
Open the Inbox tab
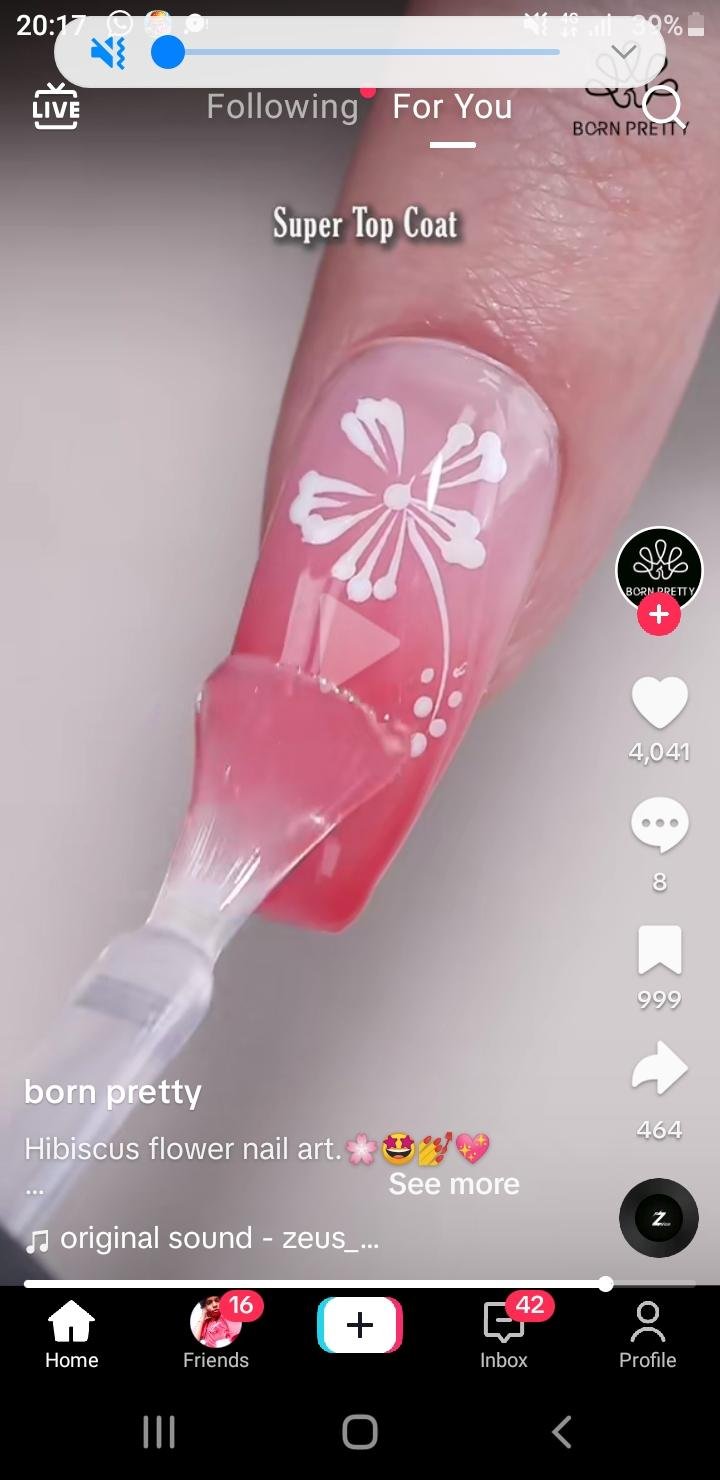(504, 1332)
